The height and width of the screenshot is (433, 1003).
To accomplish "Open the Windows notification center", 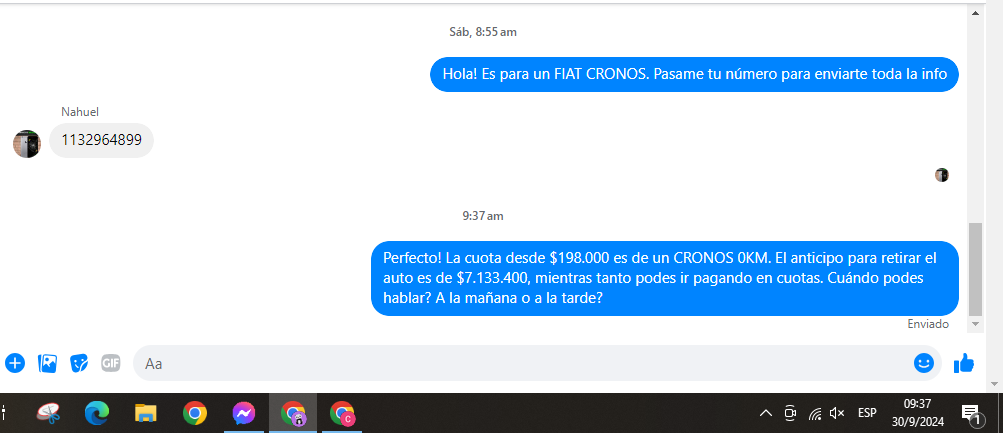I will point(970,412).
